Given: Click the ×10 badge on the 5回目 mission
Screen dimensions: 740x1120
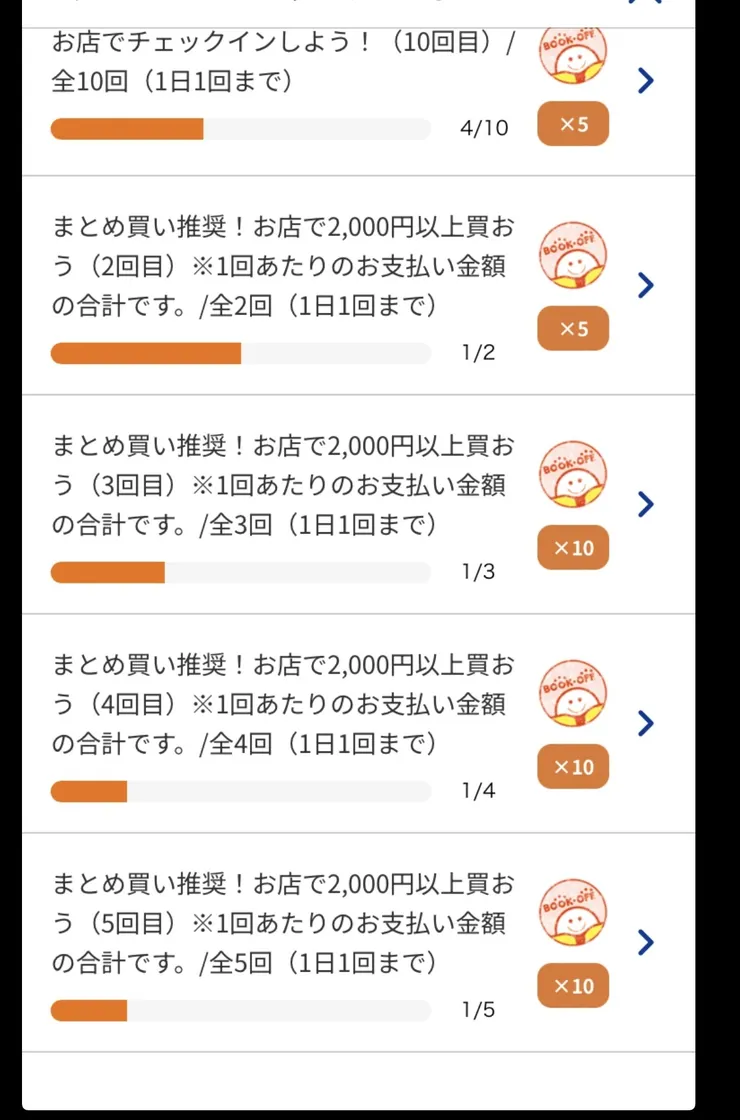Looking at the screenshot, I should (x=572, y=986).
